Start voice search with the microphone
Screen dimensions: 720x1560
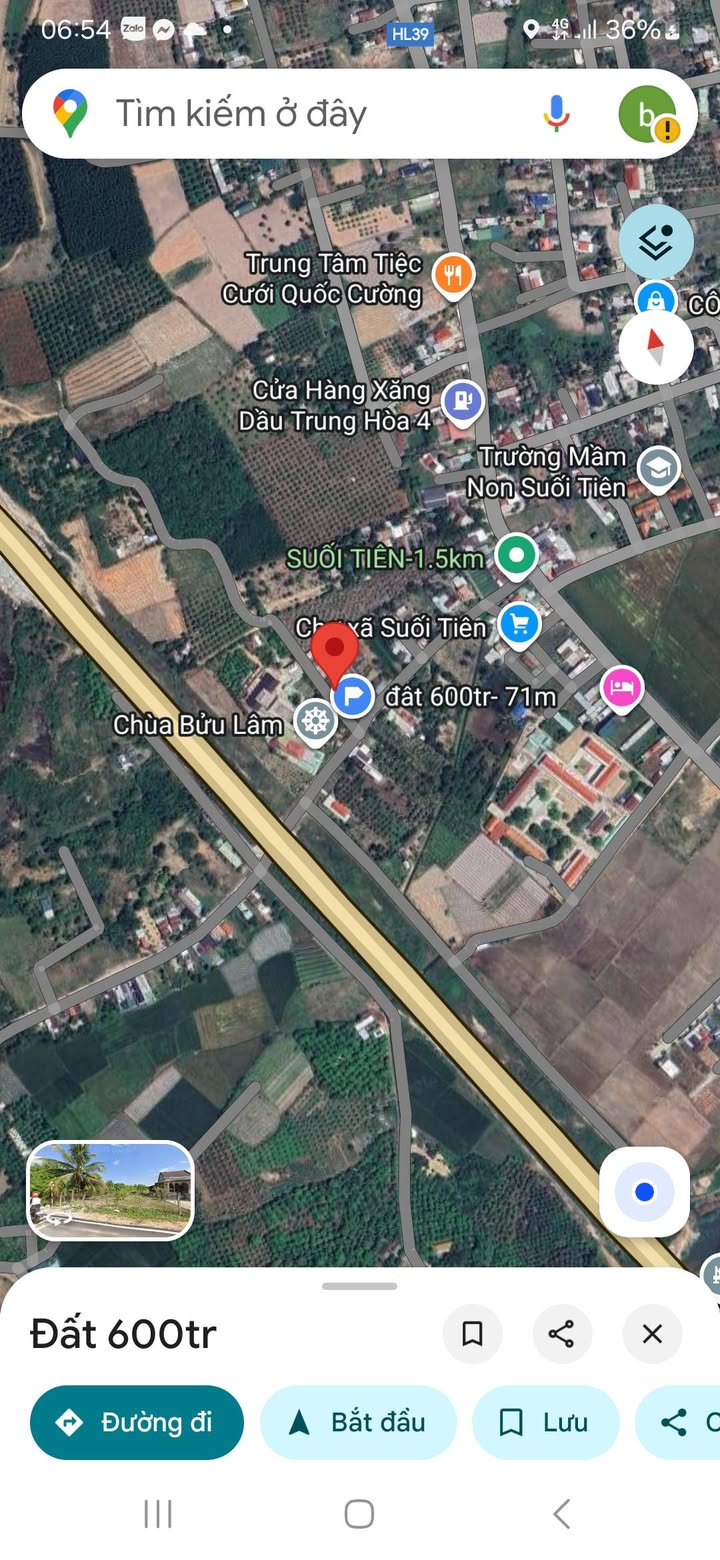point(557,114)
